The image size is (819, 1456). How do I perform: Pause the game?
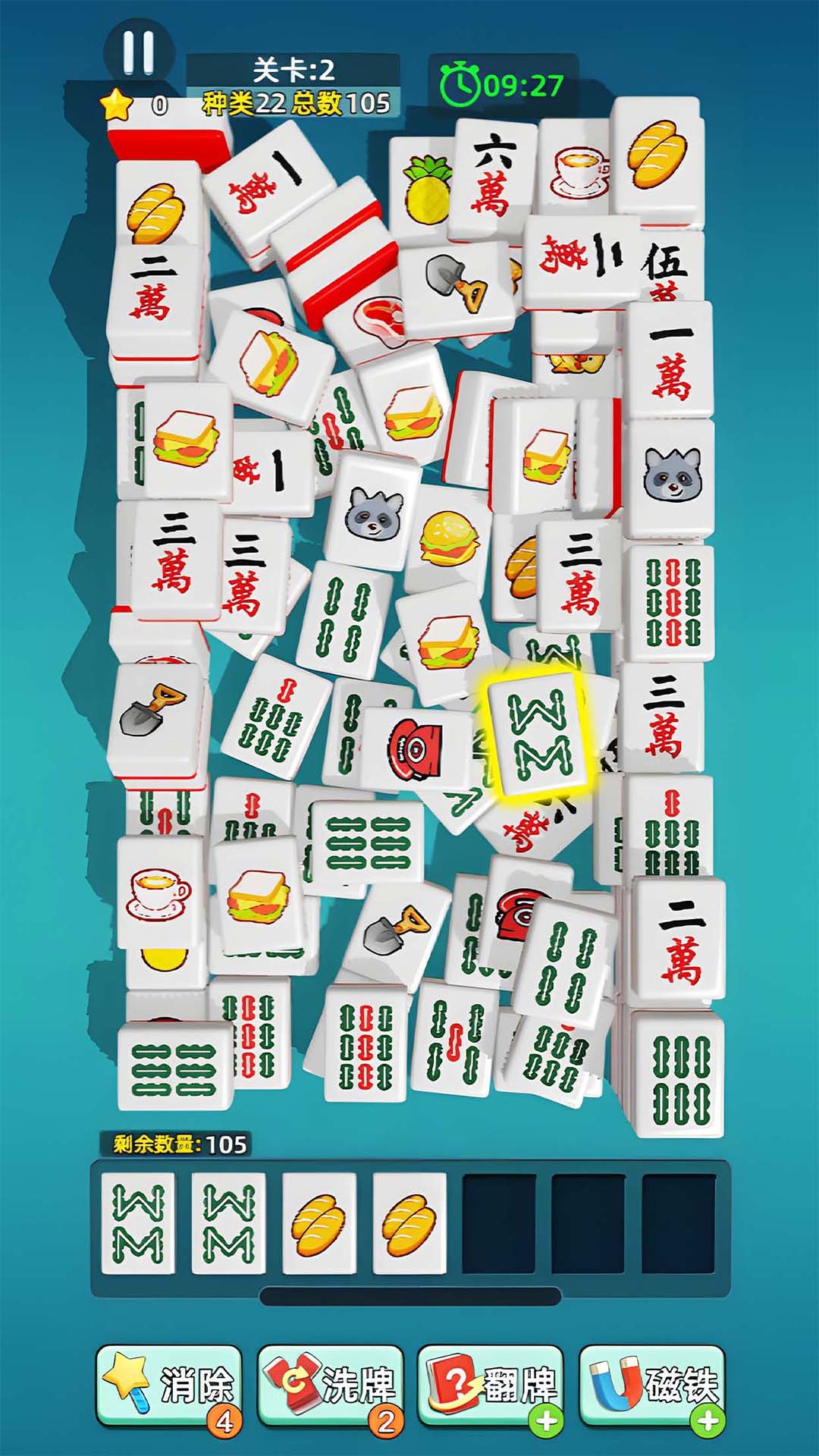[x=139, y=52]
